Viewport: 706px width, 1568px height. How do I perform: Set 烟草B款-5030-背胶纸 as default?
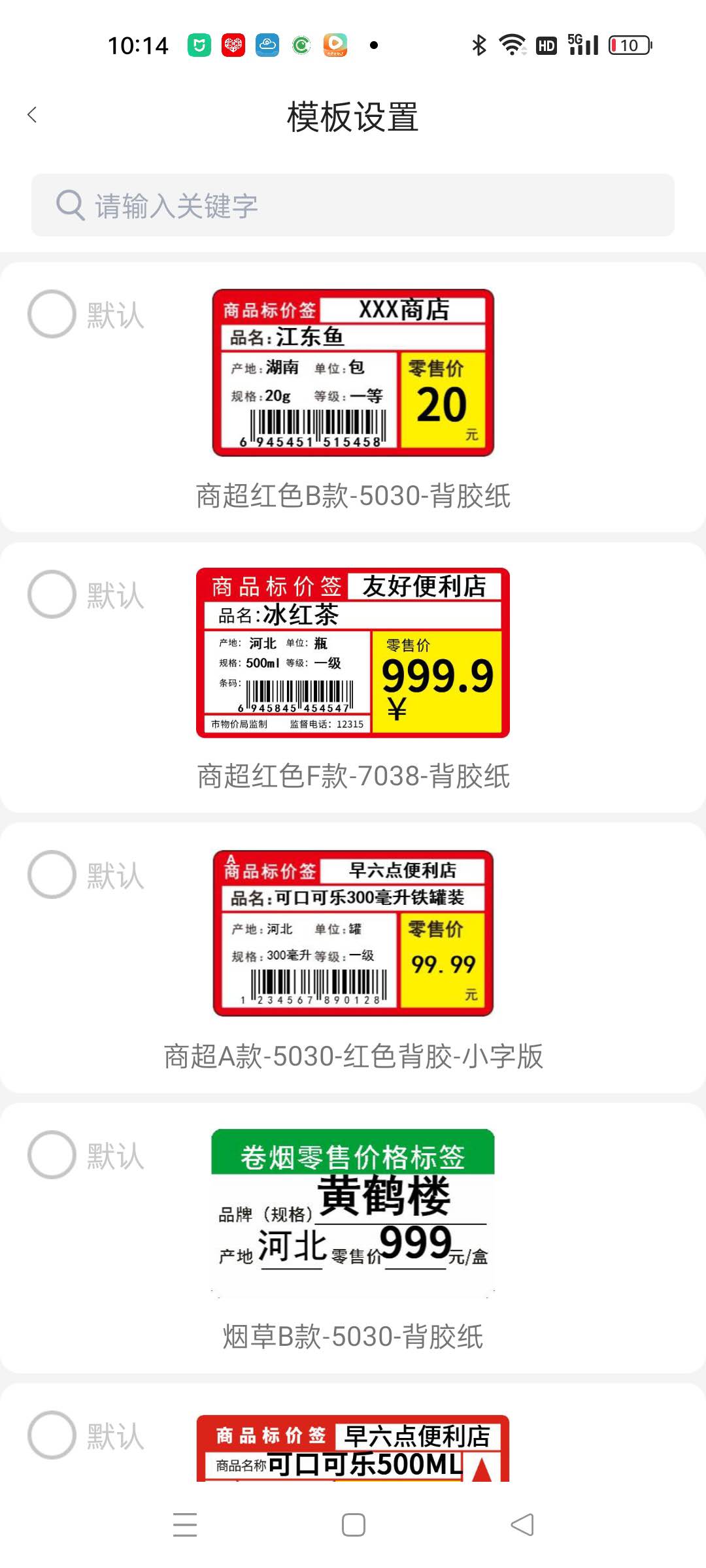click(x=52, y=1155)
